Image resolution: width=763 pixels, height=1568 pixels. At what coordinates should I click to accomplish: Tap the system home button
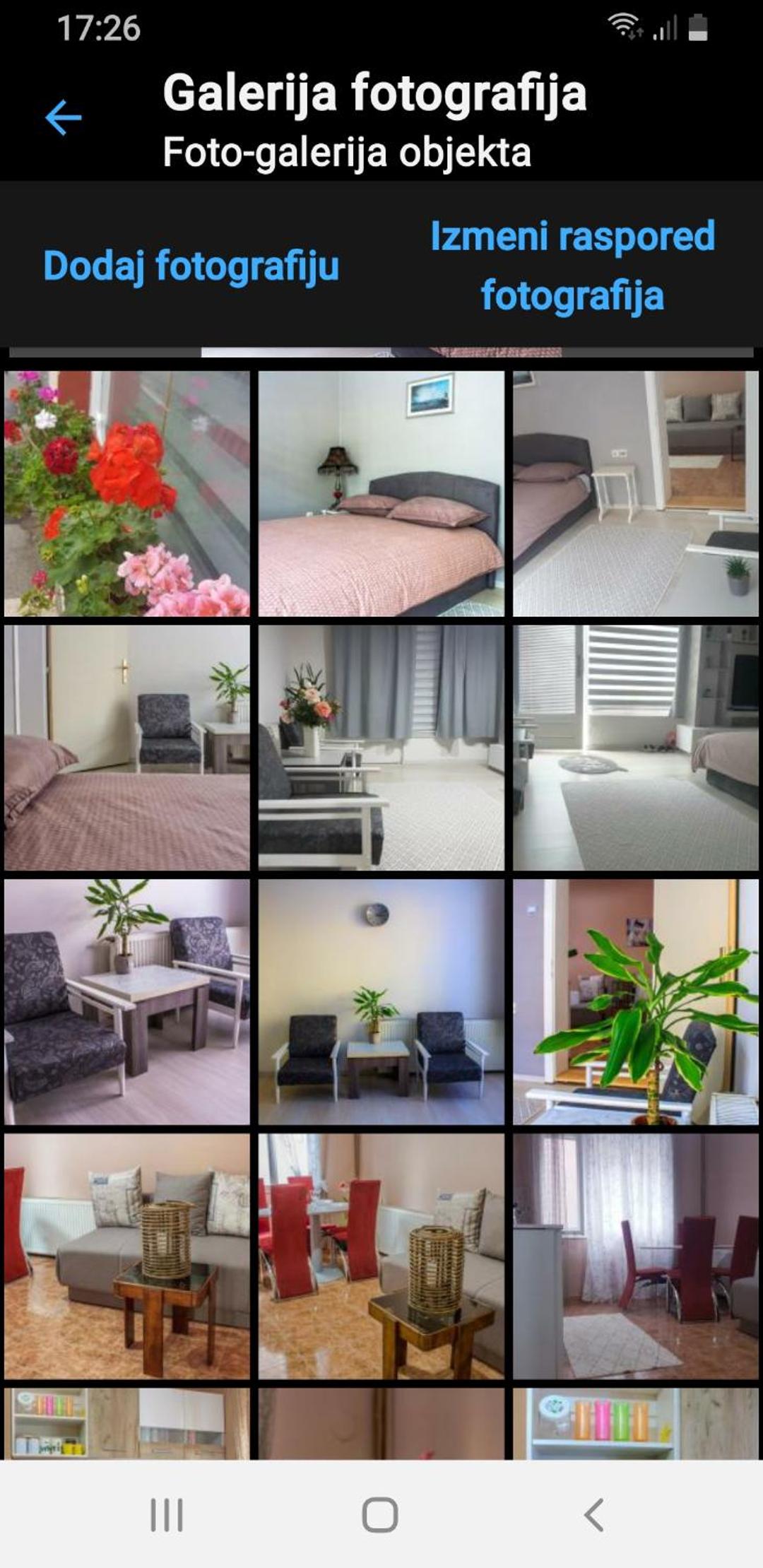(x=380, y=1515)
